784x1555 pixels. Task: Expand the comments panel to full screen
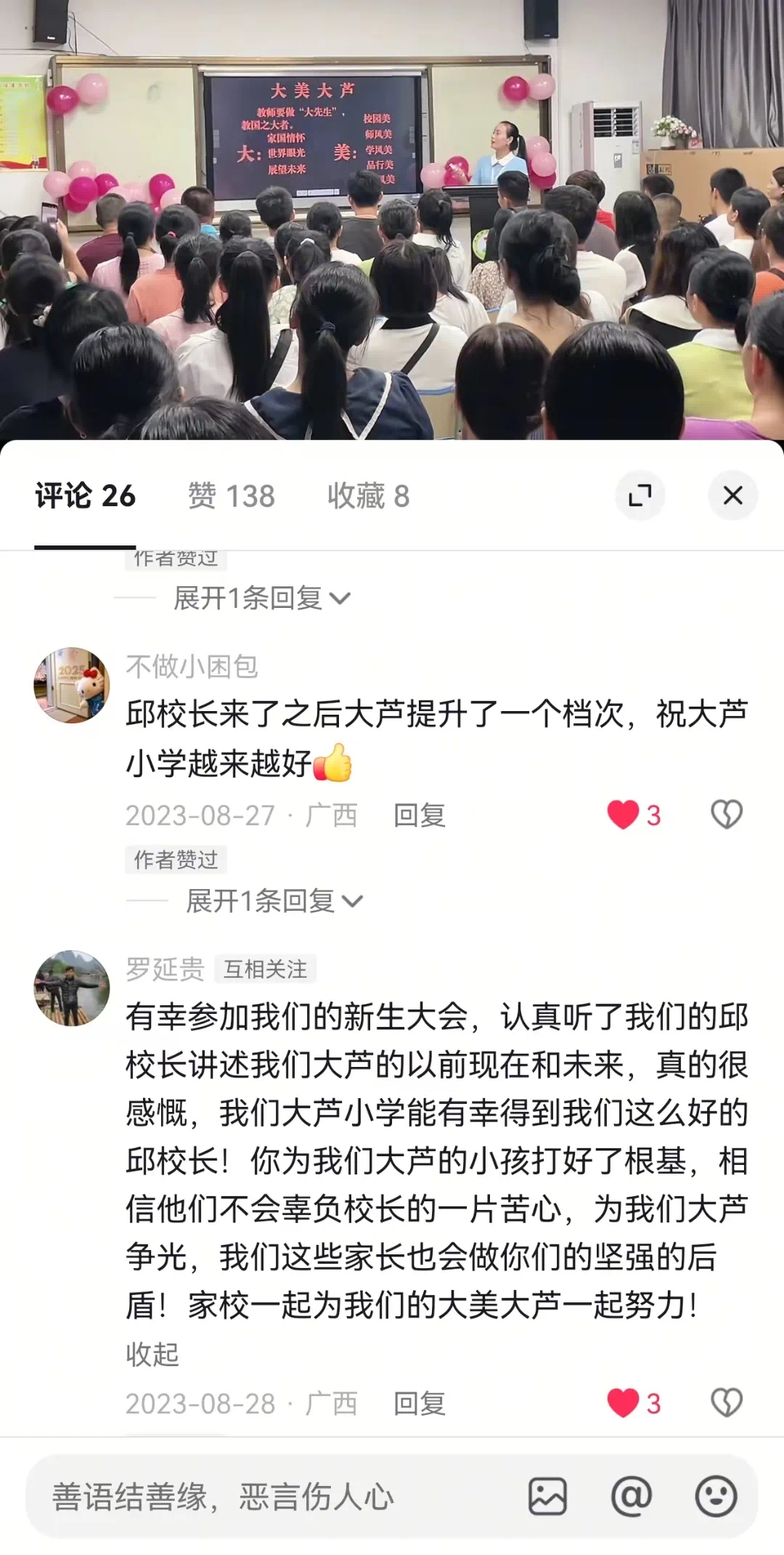tap(640, 496)
